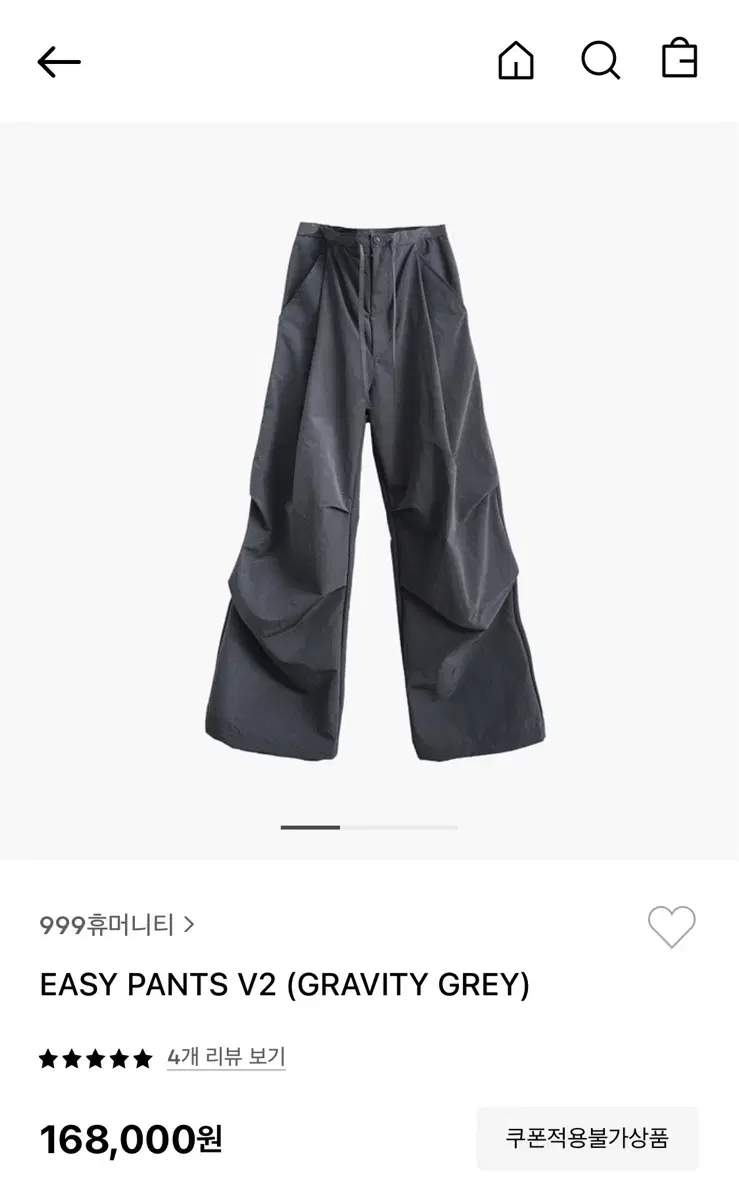Viewport: 739px width, 1200px height.
Task: Add EASY PANTS V2 to wishlist heart
Action: 671,927
